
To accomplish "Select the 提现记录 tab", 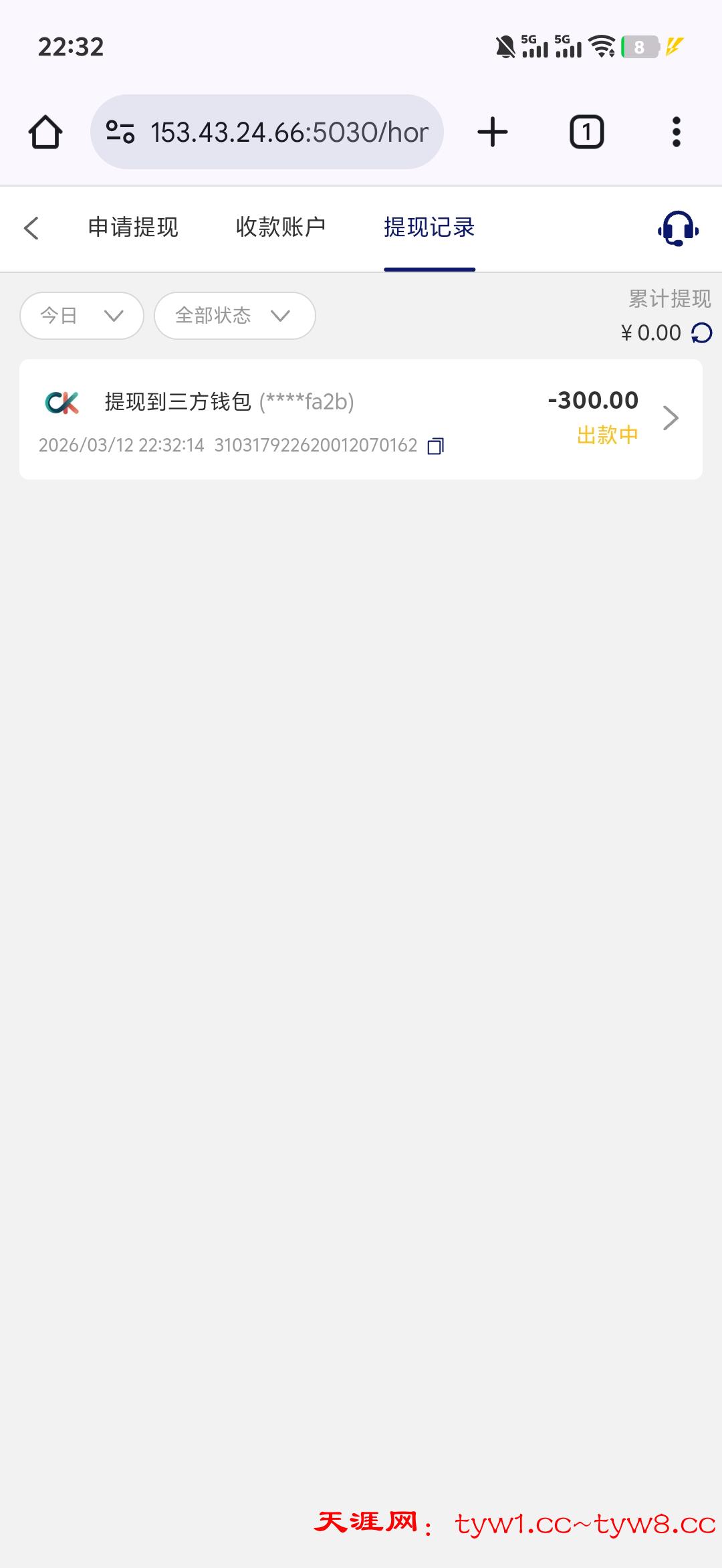I will click(x=429, y=227).
